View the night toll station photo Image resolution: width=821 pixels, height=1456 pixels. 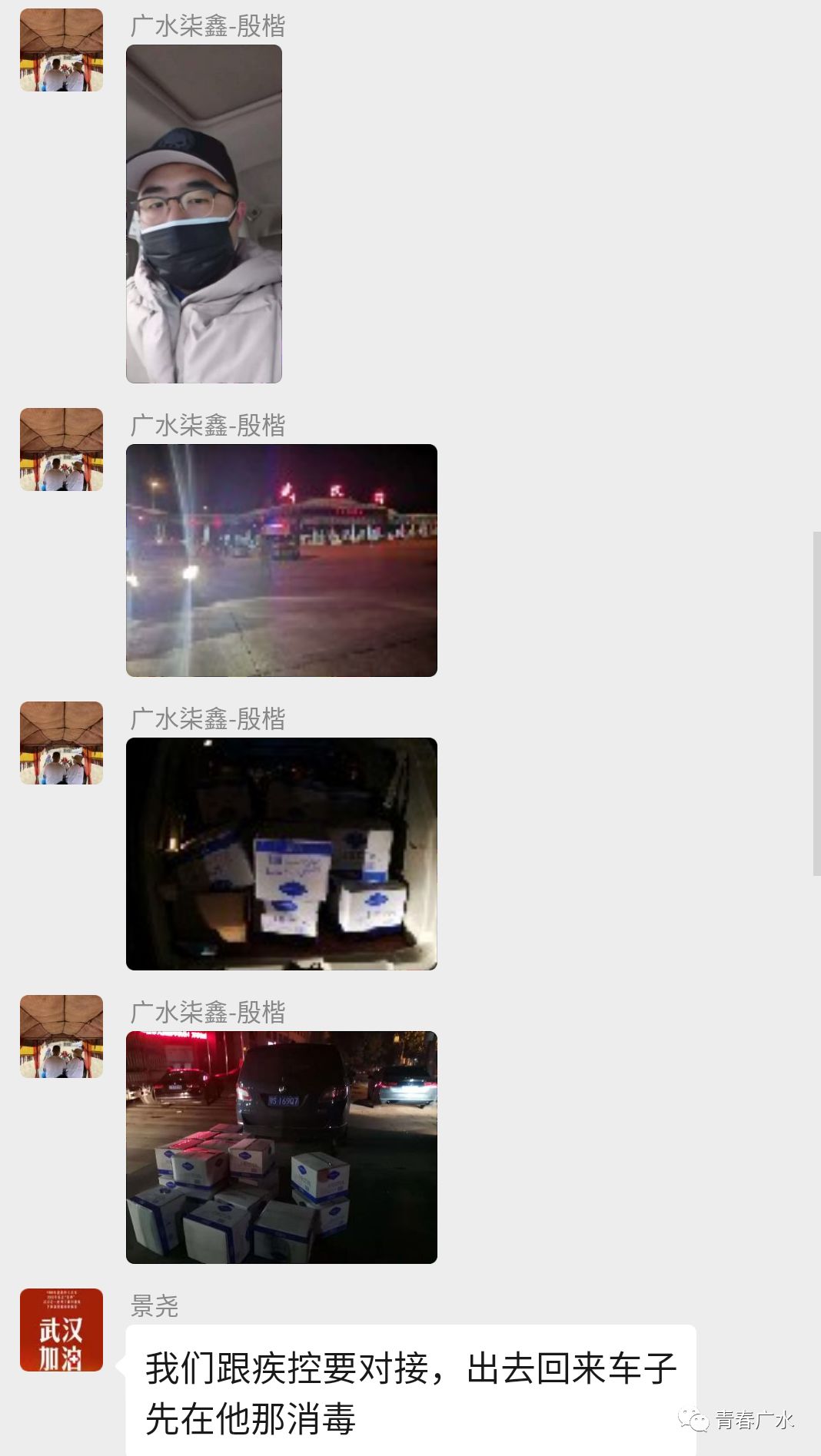click(281, 560)
